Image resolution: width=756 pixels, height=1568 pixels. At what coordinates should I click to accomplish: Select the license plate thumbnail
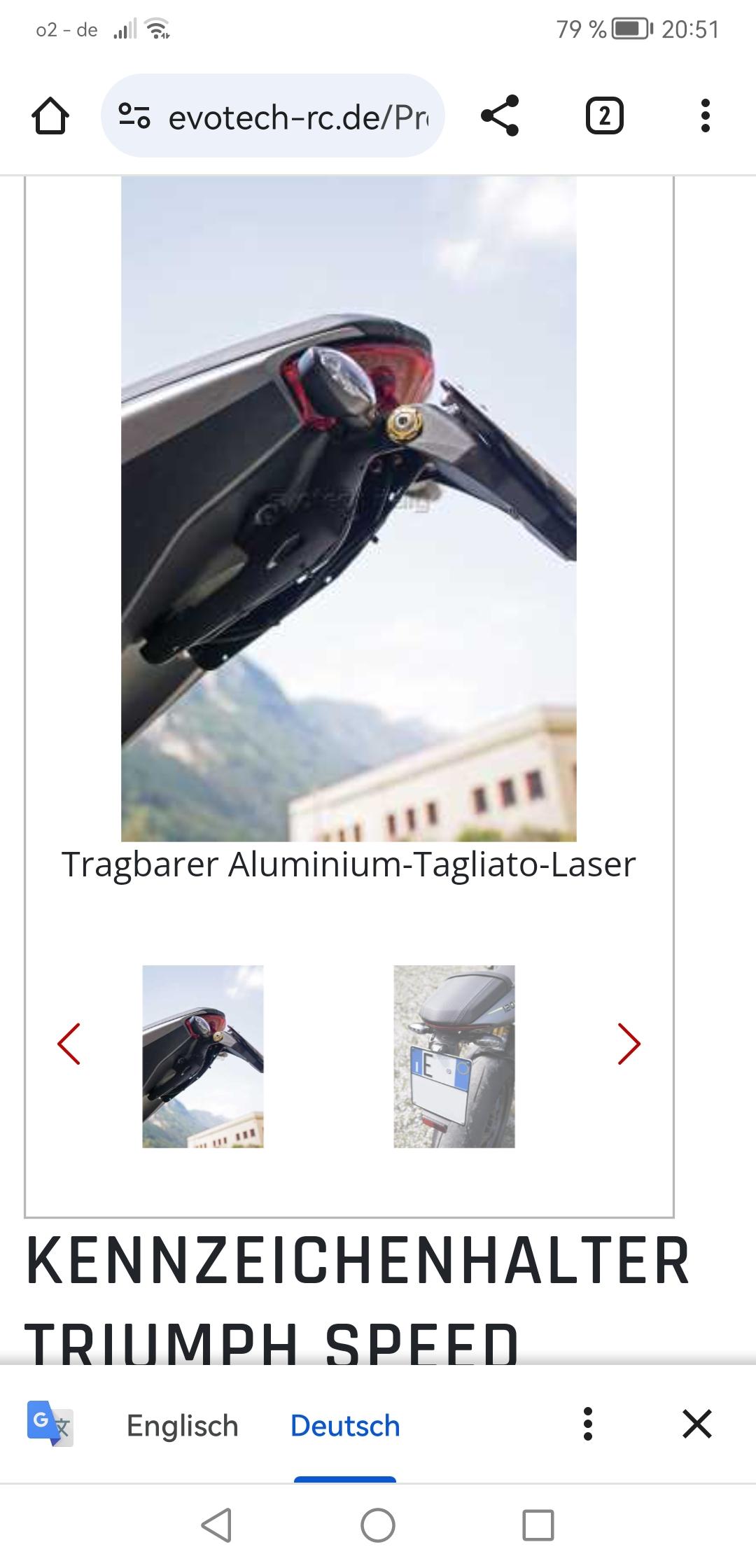(454, 1056)
